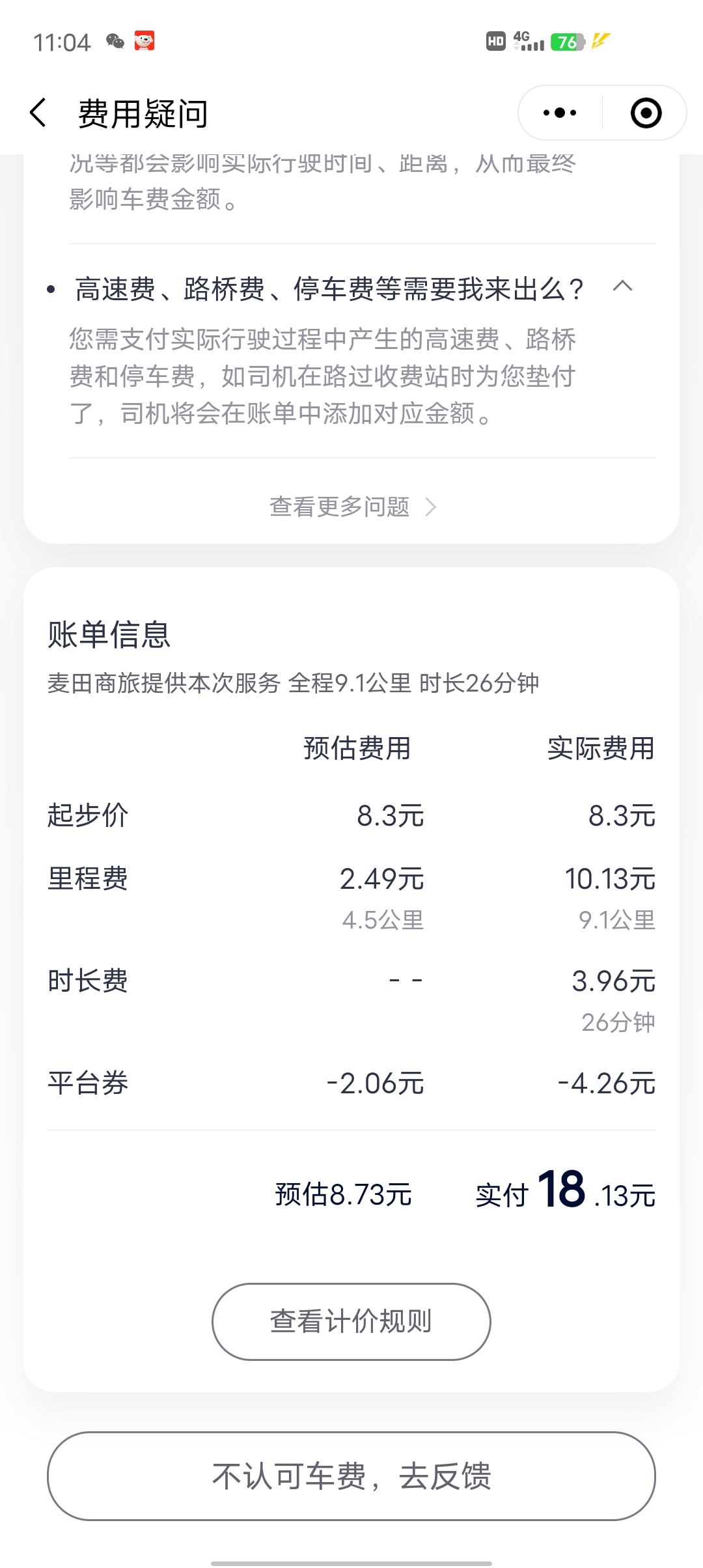703x1568 pixels.
Task: Collapse the 高速费、路桥费、停车费 question
Action: click(x=622, y=287)
